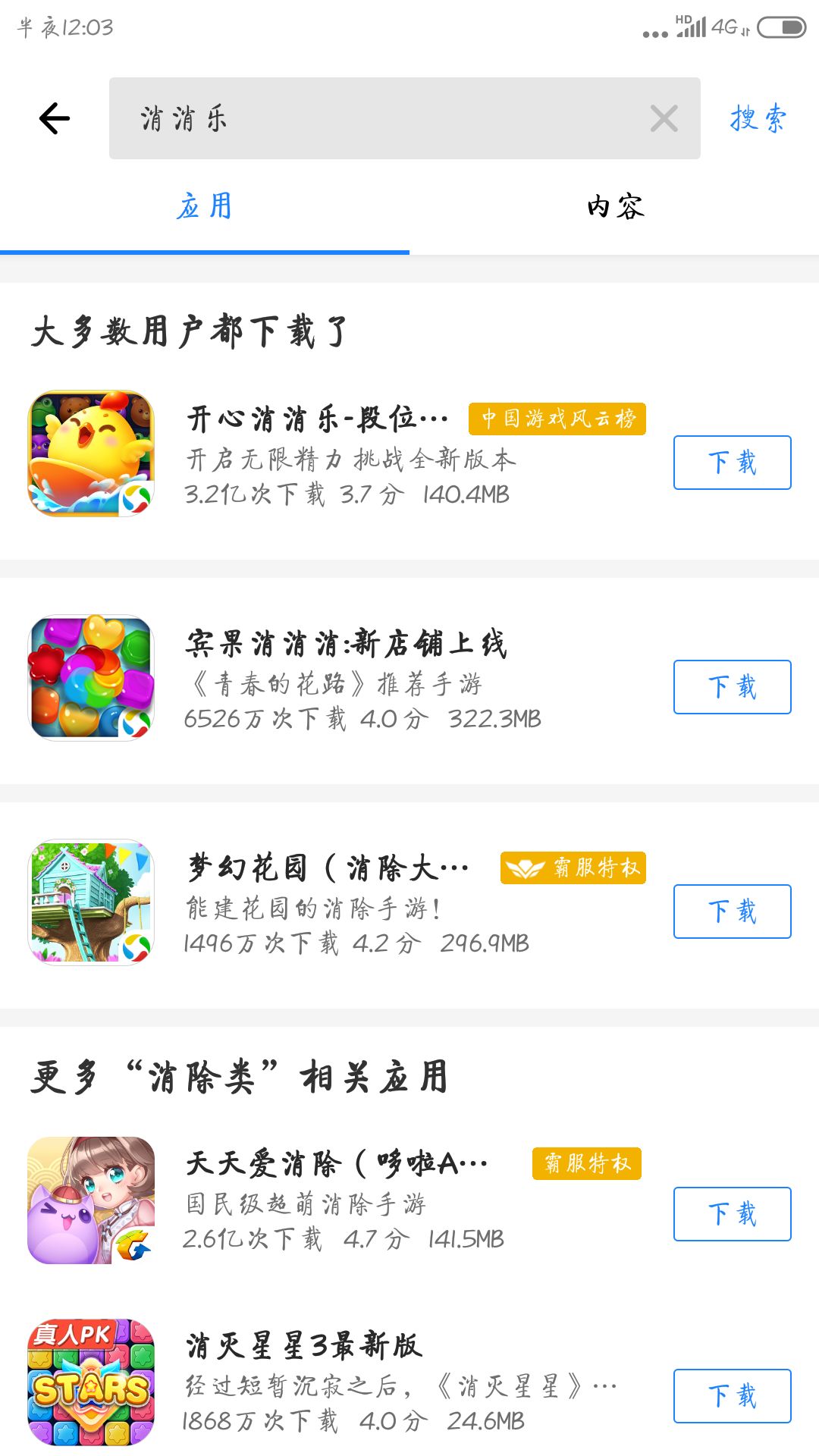Download 天天爱消除
This screenshot has height=1456, width=819.
[x=730, y=1214]
